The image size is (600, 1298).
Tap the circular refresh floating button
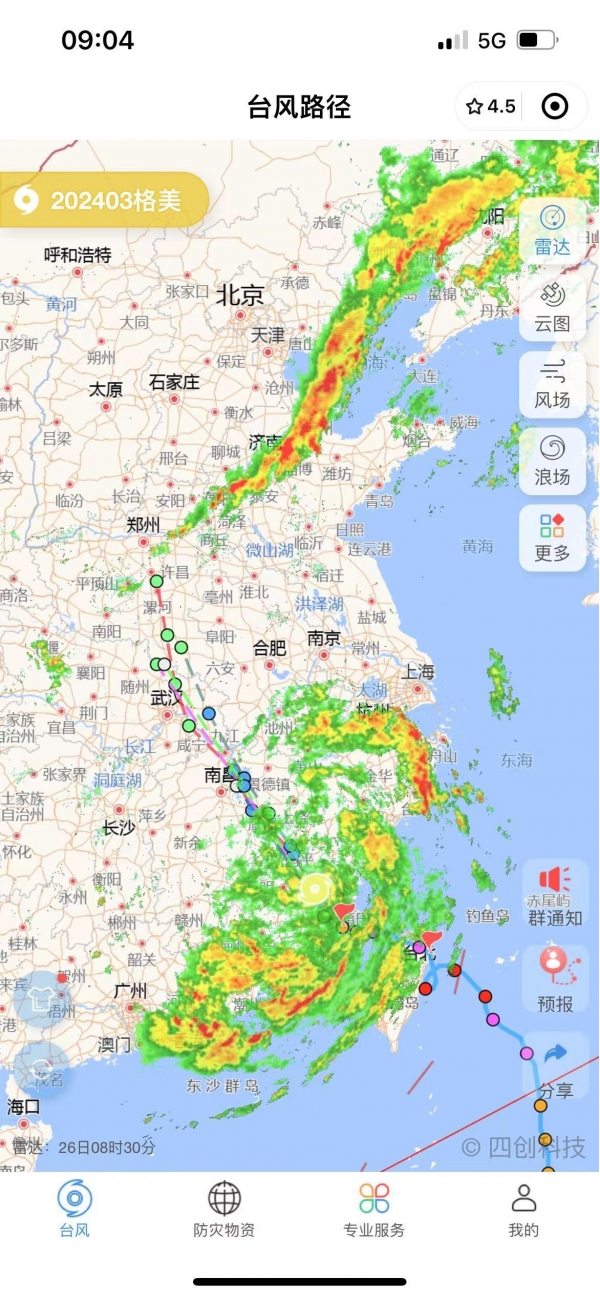click(x=42, y=1070)
